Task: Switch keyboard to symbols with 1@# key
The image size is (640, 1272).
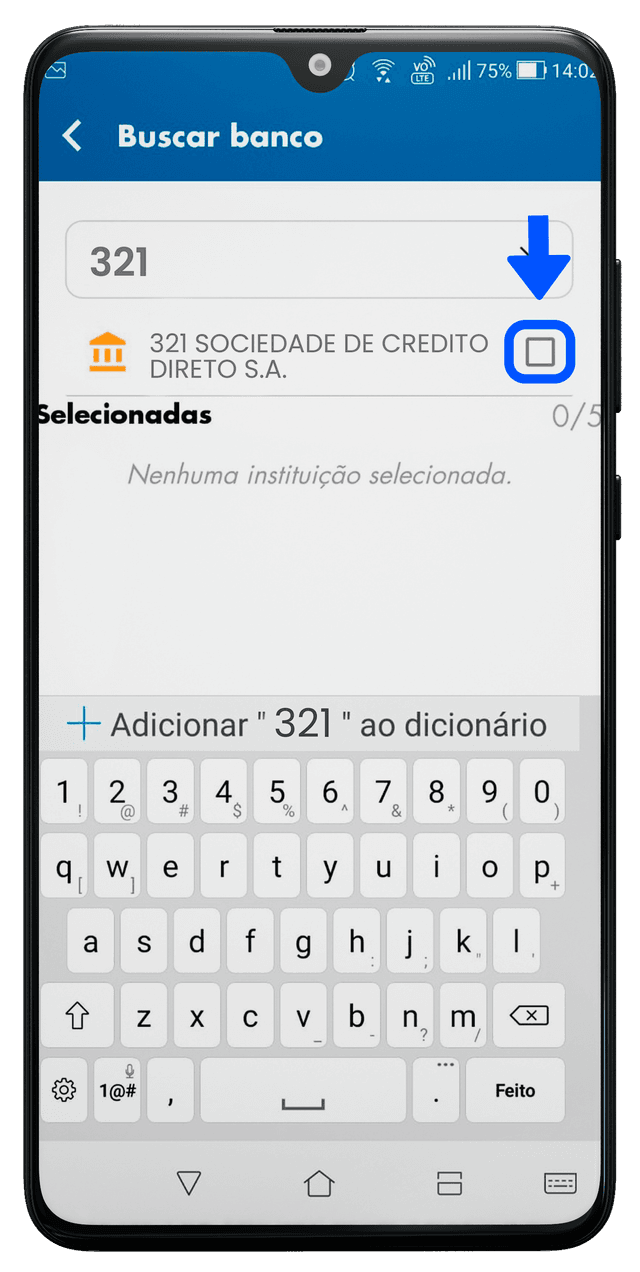Action: pyautogui.click(x=118, y=1090)
